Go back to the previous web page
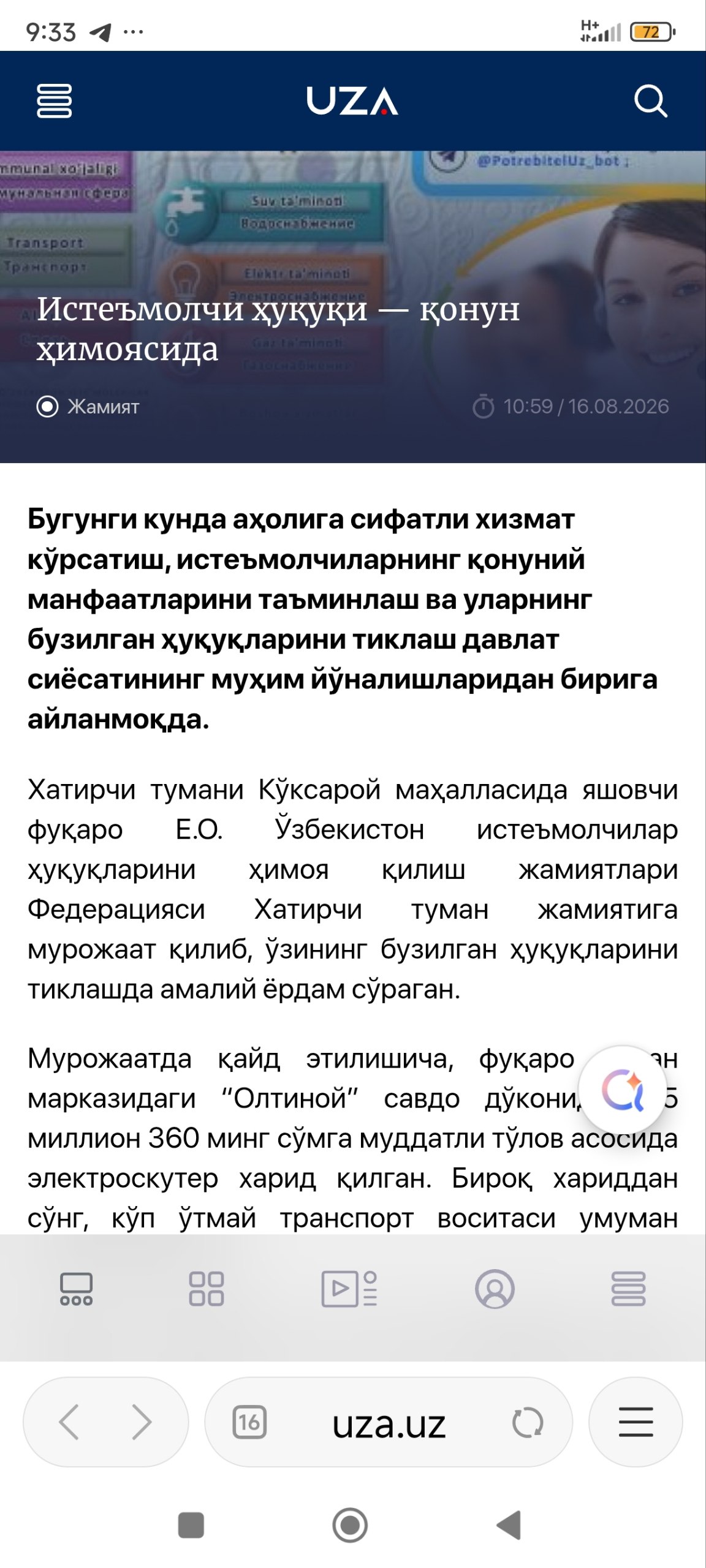 69,1422
